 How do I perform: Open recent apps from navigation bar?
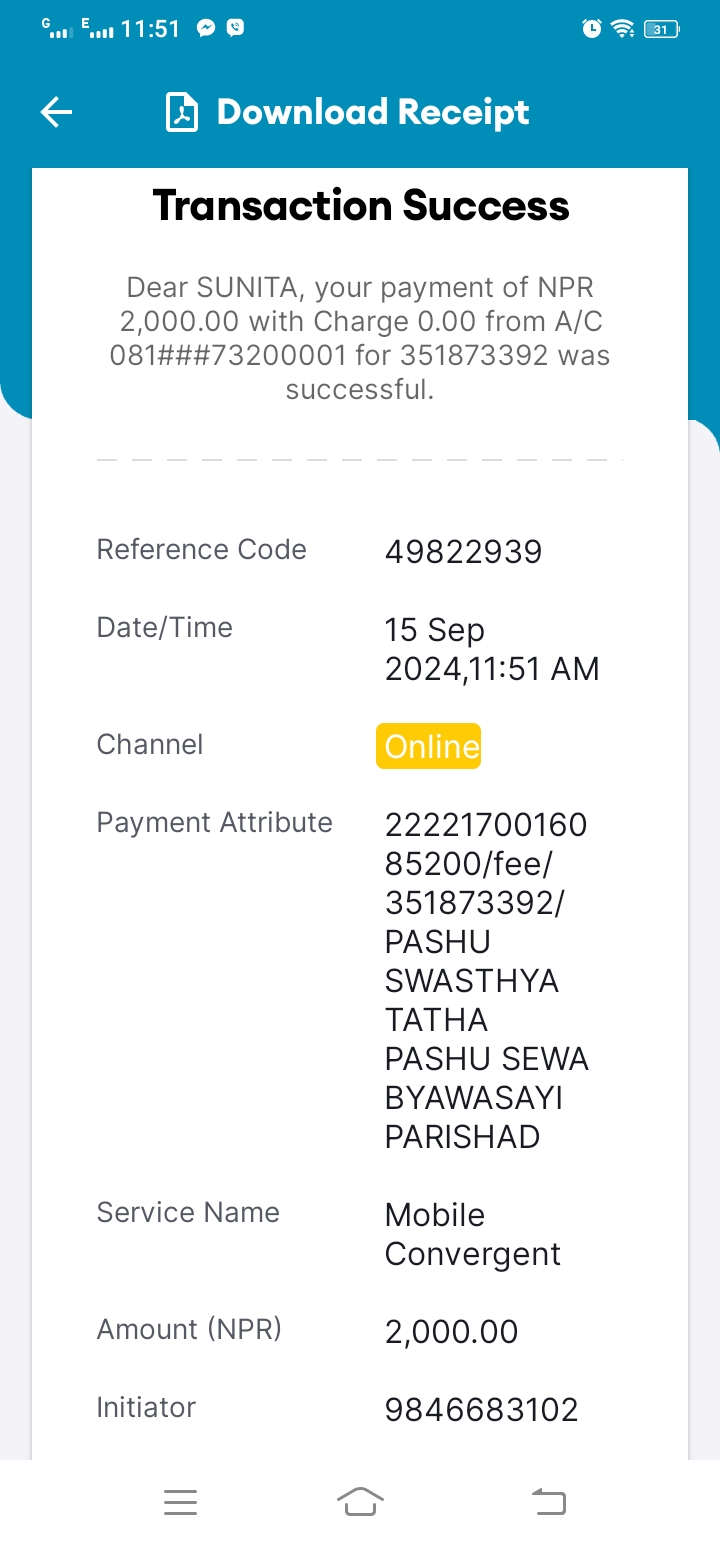tap(180, 1502)
